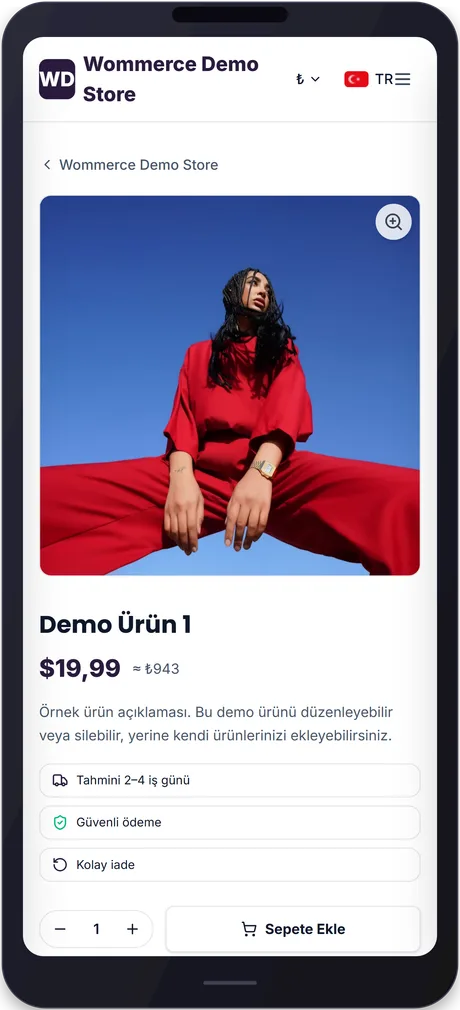Increase quantity with the plus button

132,929
